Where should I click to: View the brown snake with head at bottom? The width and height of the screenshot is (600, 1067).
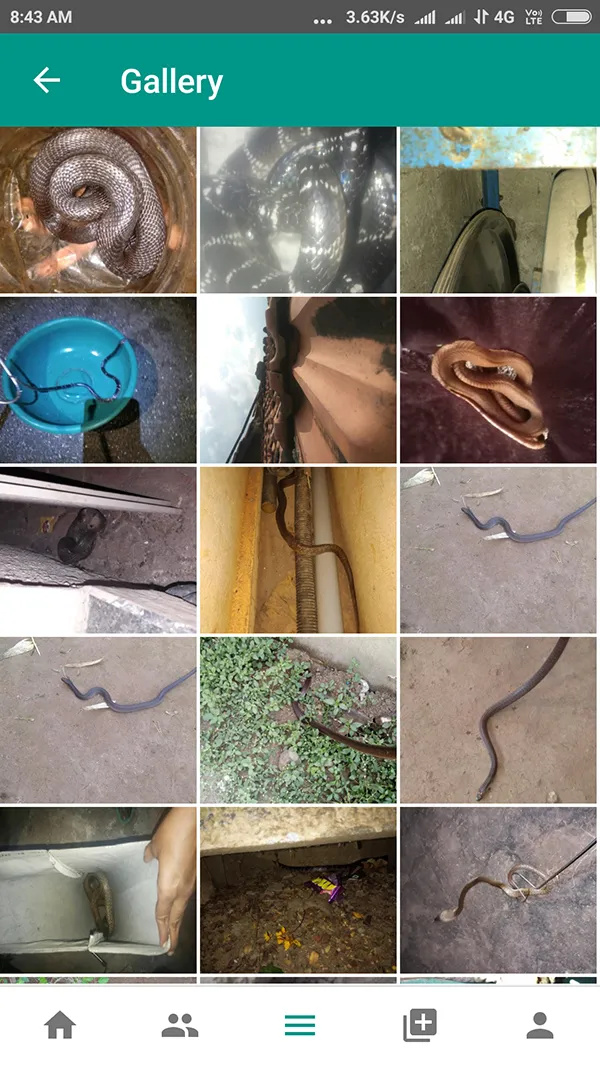coord(498,720)
